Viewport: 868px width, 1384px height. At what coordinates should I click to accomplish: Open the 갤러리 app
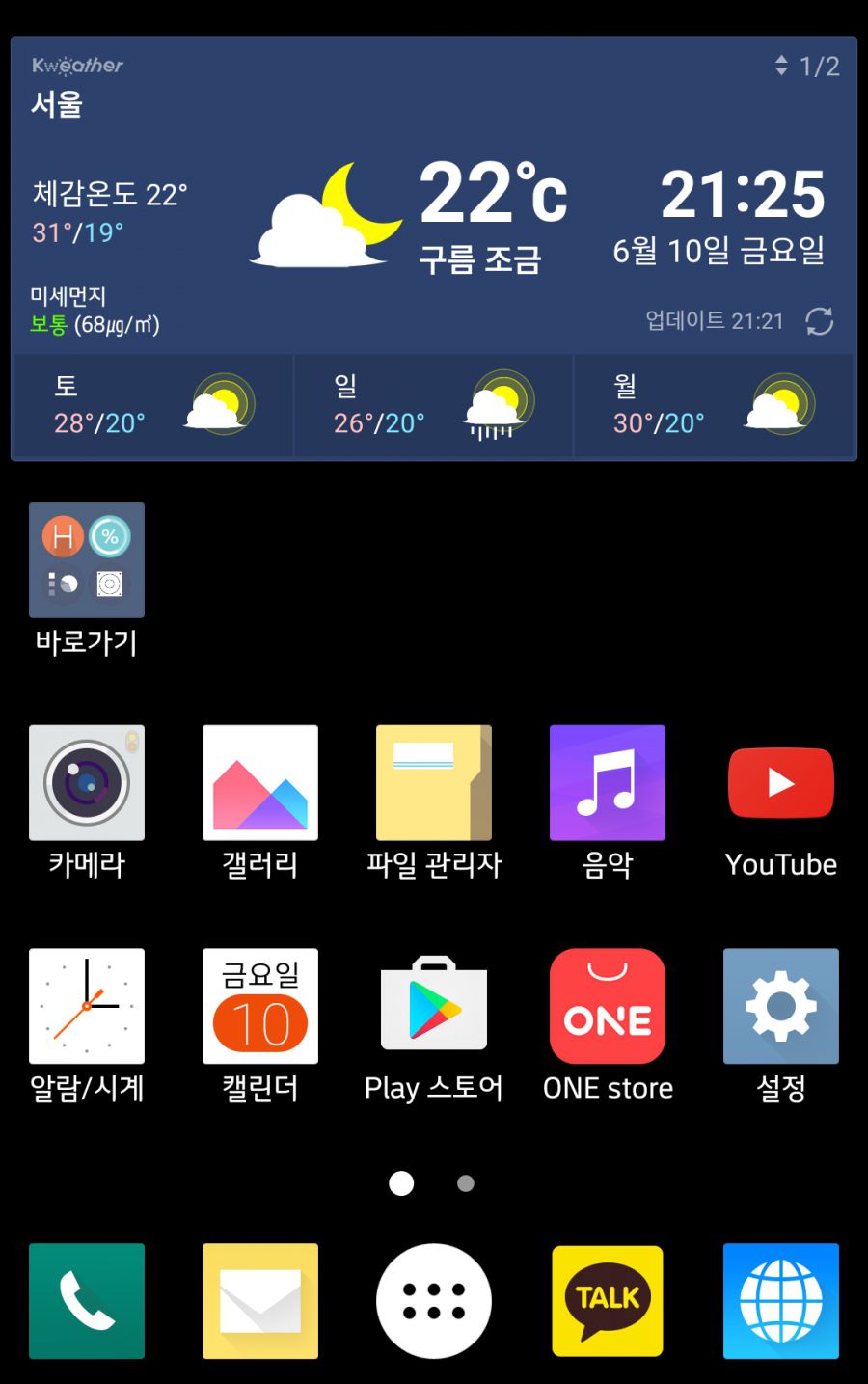260,783
